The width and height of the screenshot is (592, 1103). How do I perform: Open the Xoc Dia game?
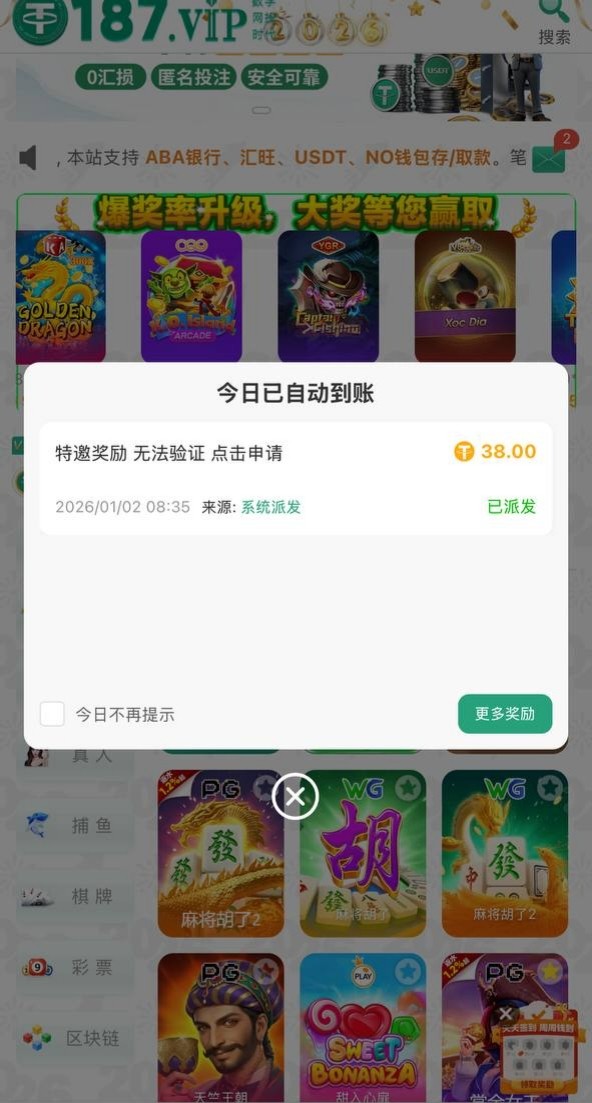point(465,296)
